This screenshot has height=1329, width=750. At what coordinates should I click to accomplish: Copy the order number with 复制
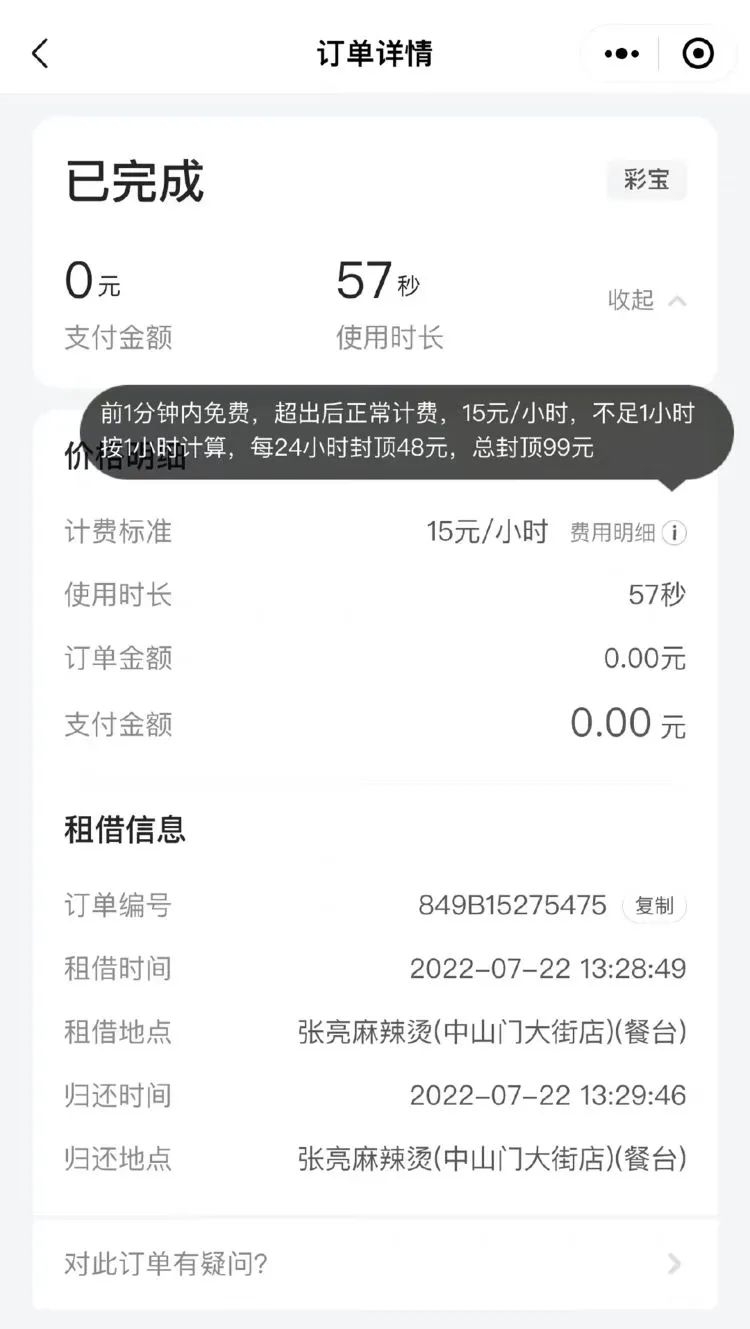tap(655, 906)
